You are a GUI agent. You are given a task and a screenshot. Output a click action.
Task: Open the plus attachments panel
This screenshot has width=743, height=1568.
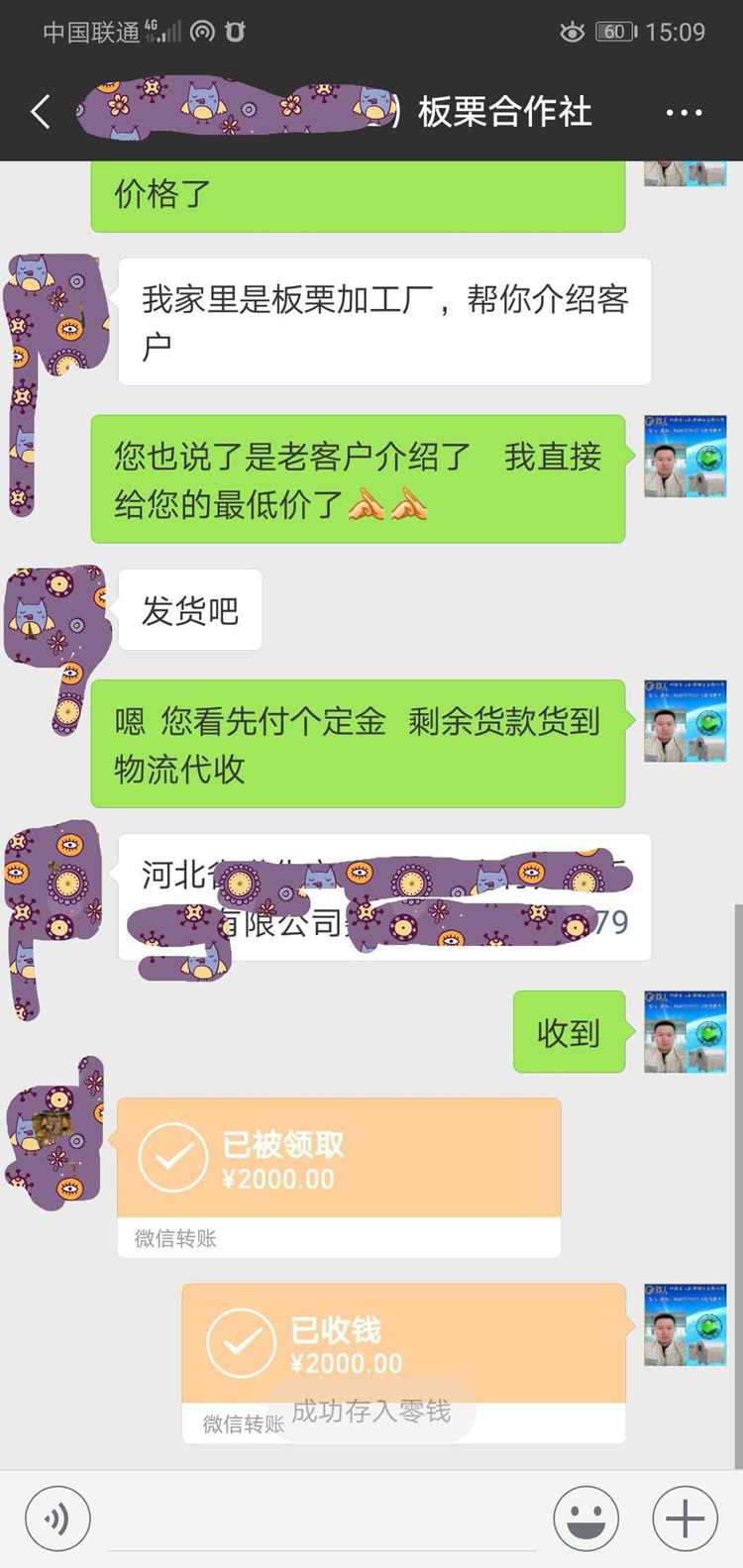tap(685, 1518)
